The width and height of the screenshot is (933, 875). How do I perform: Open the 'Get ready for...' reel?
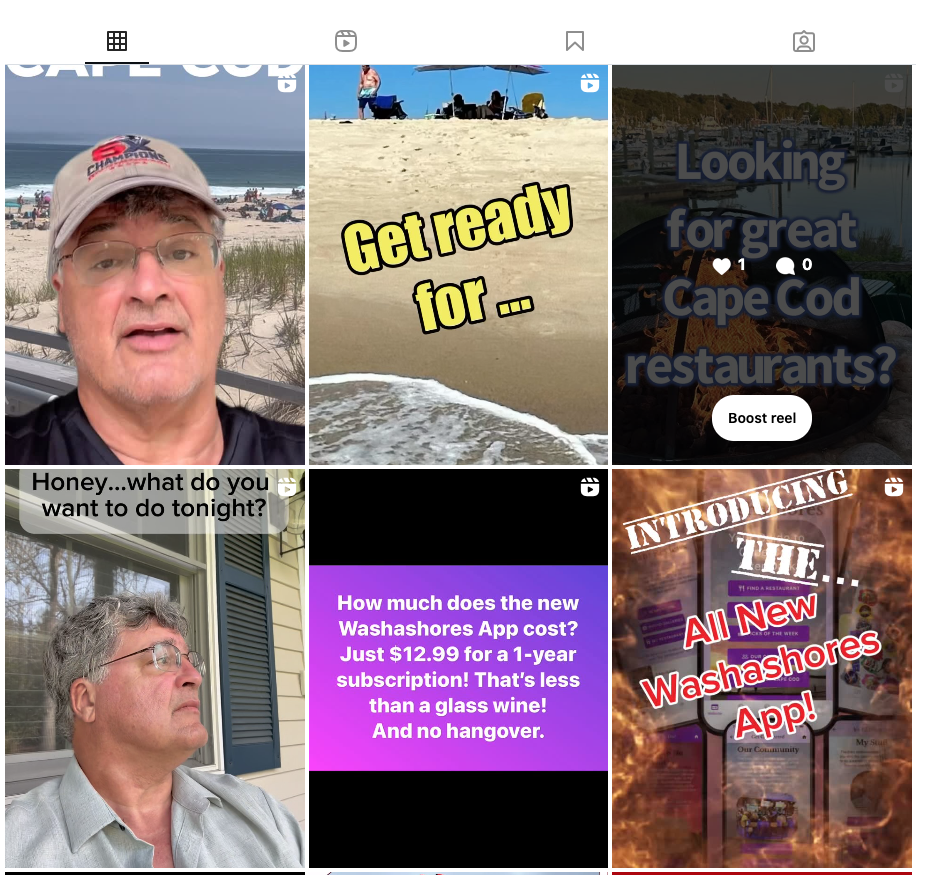tap(458, 265)
